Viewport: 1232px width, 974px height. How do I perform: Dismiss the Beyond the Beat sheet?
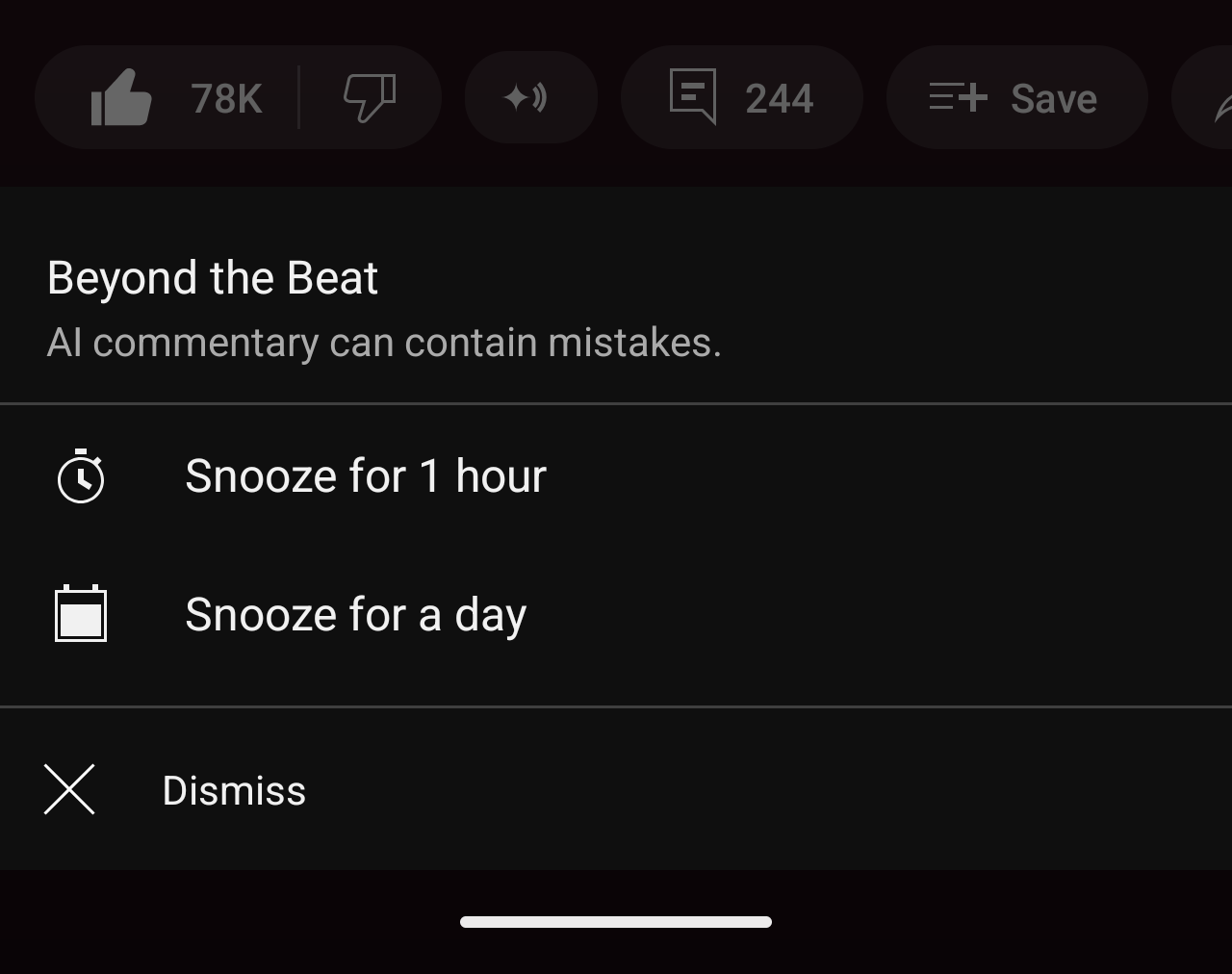(234, 790)
